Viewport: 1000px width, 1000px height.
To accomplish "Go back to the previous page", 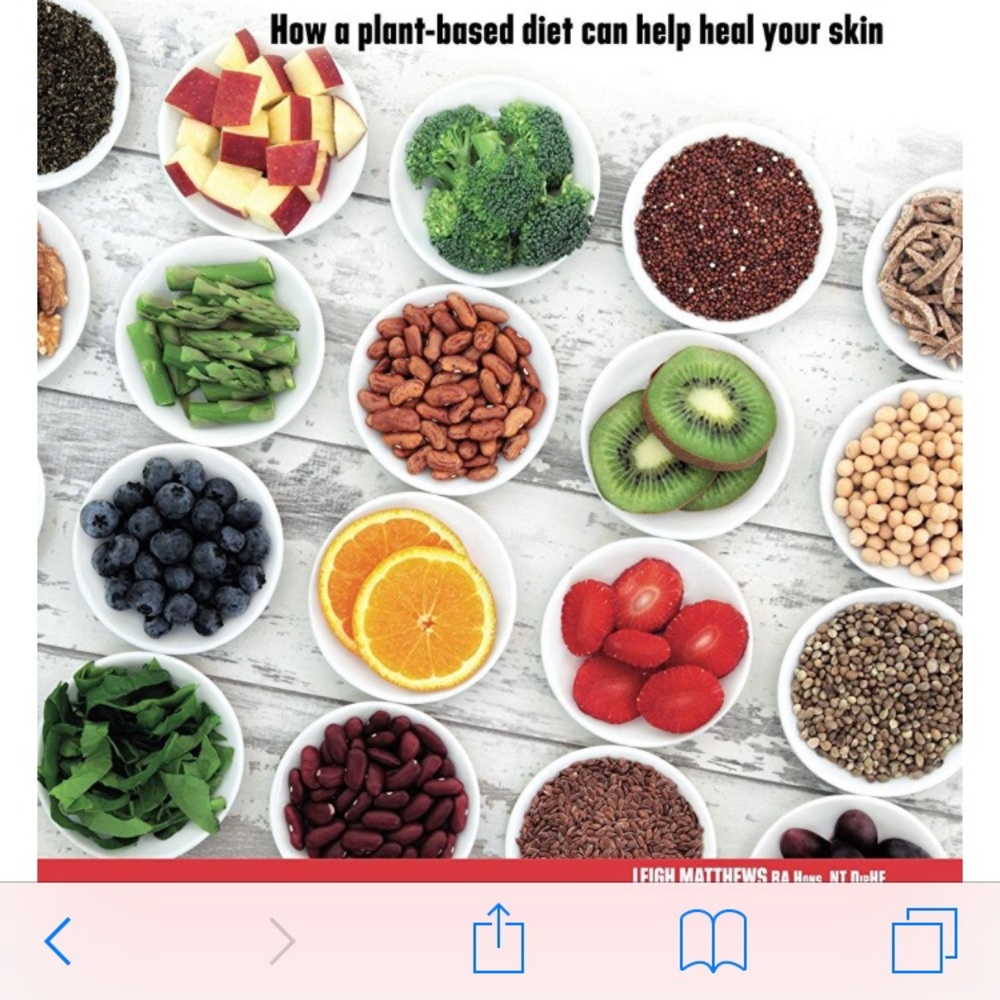I will point(58,941).
